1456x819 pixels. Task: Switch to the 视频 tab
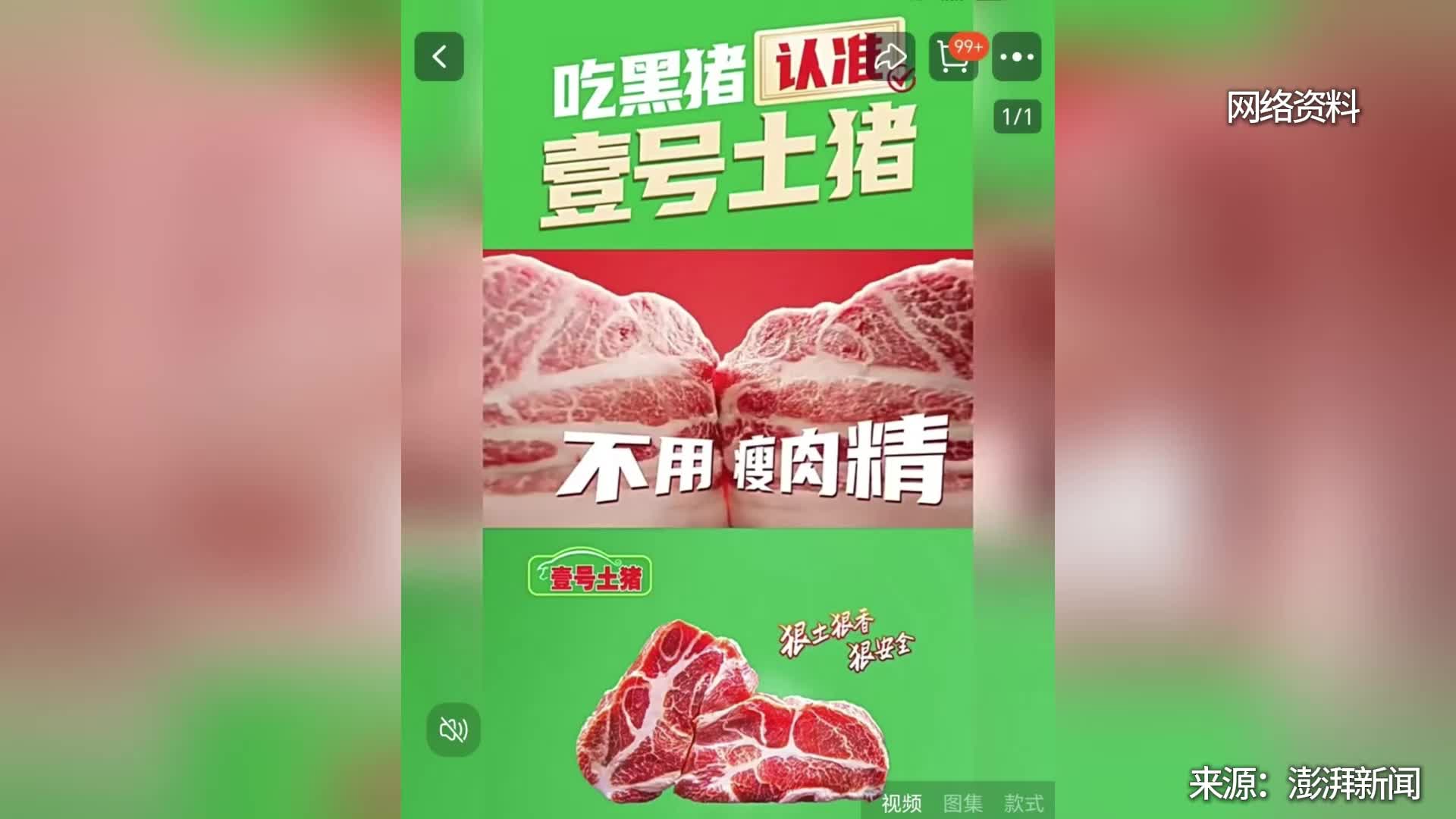tap(902, 802)
